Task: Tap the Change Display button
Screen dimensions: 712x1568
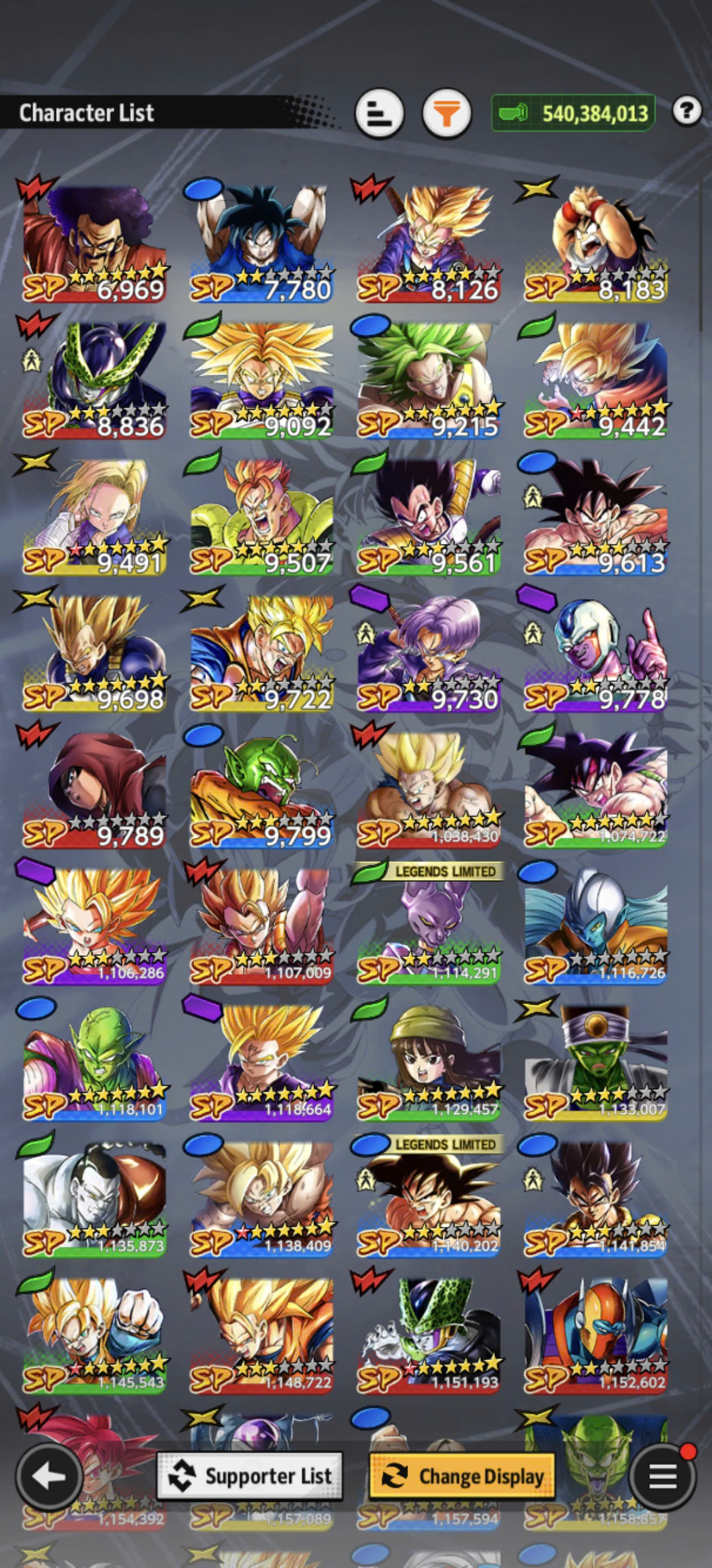Action: tap(462, 1476)
